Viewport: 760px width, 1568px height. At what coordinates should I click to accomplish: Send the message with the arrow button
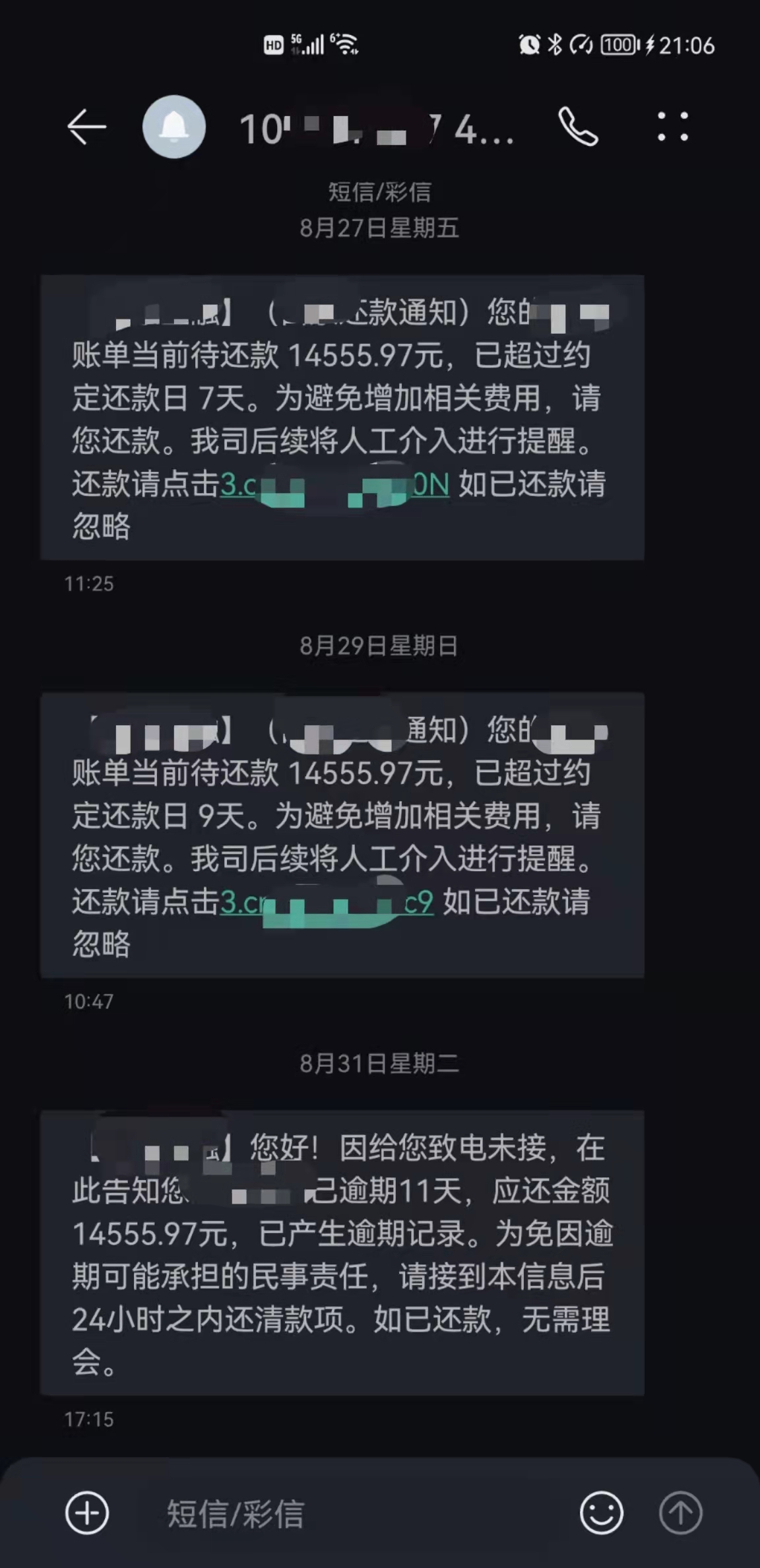point(680,1513)
